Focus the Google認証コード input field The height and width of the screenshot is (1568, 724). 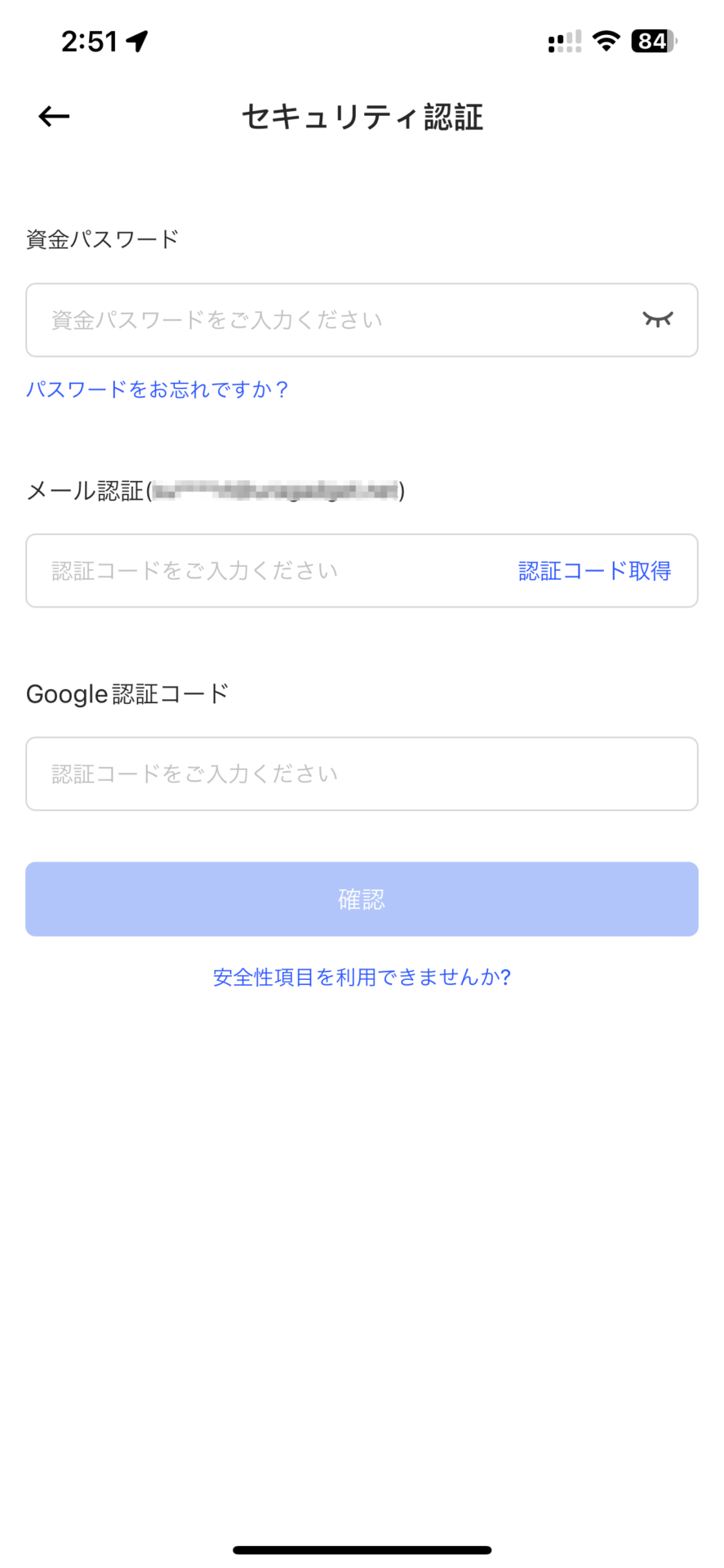(x=362, y=774)
